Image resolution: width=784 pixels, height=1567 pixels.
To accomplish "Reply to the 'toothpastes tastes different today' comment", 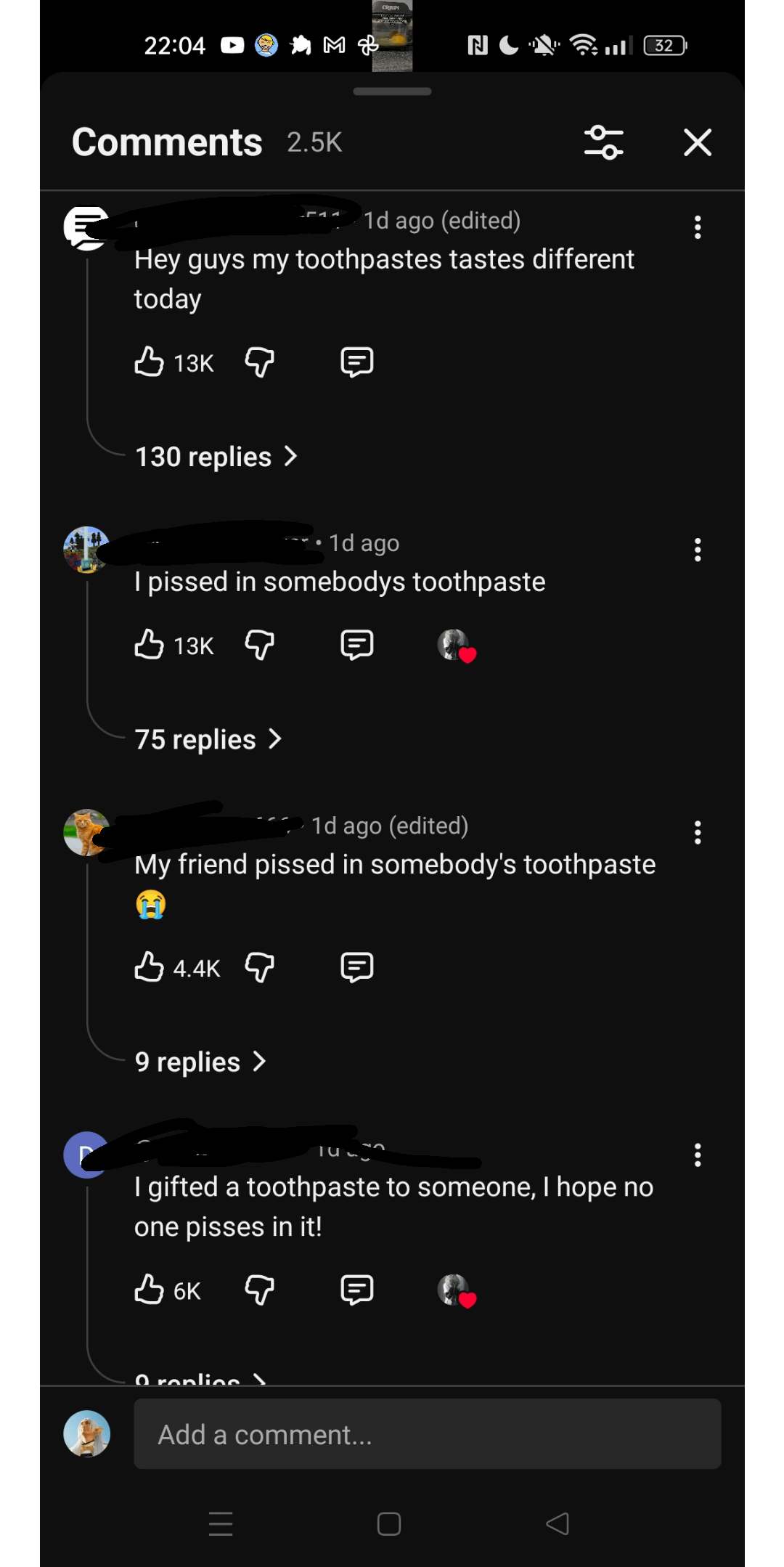I will 356,362.
